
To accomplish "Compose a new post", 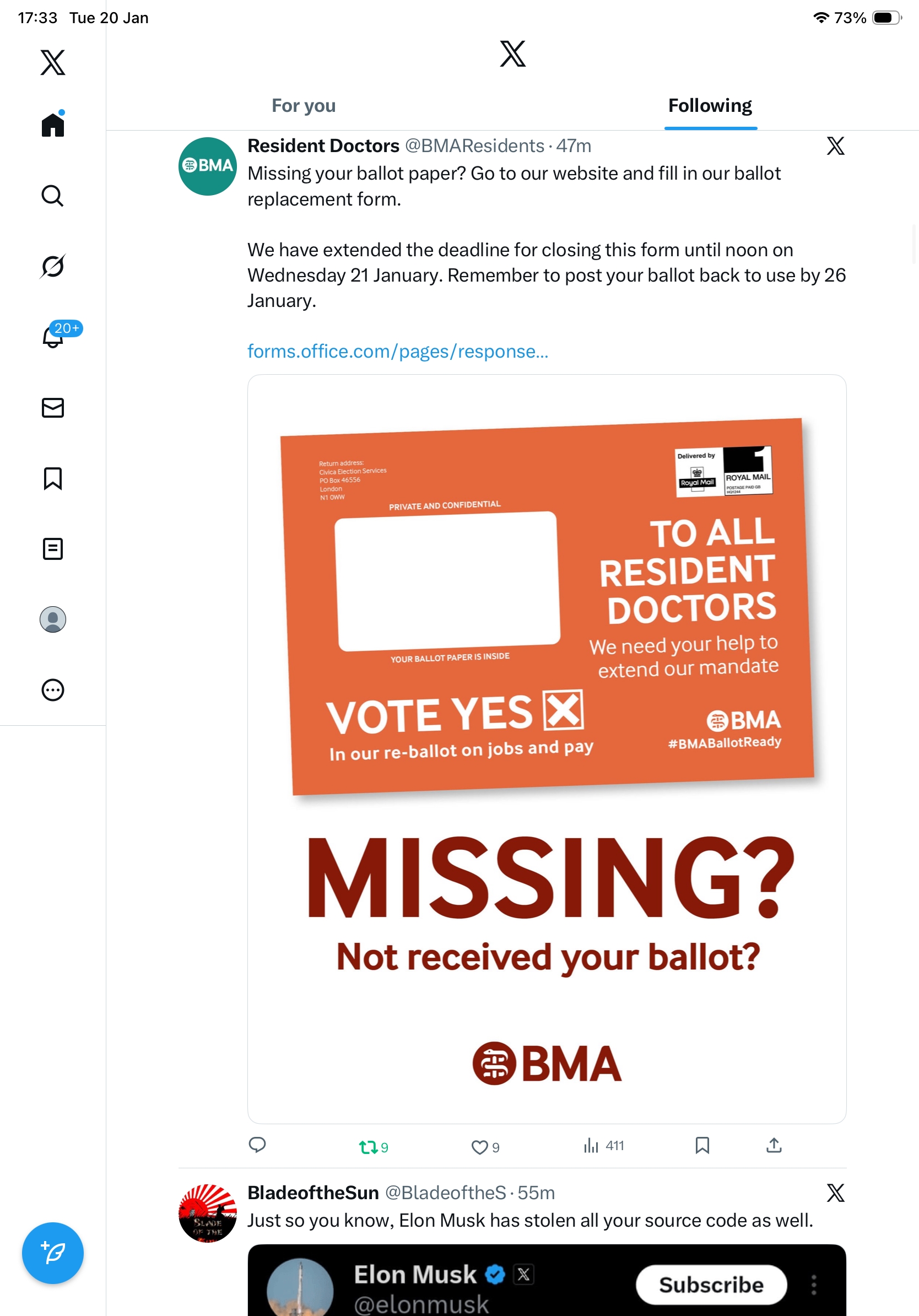I will 53,1253.
